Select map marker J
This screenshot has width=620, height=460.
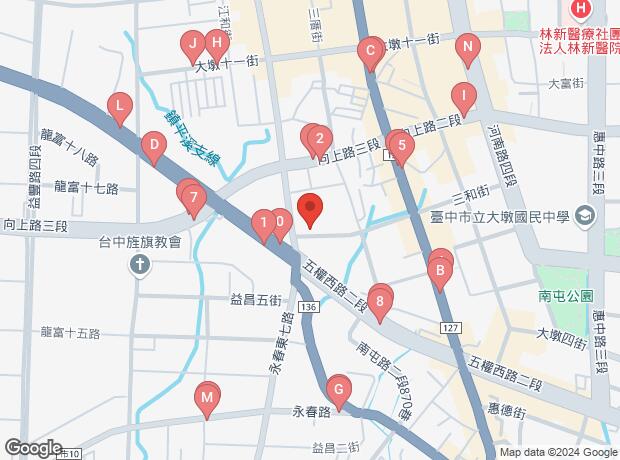pyautogui.click(x=191, y=44)
